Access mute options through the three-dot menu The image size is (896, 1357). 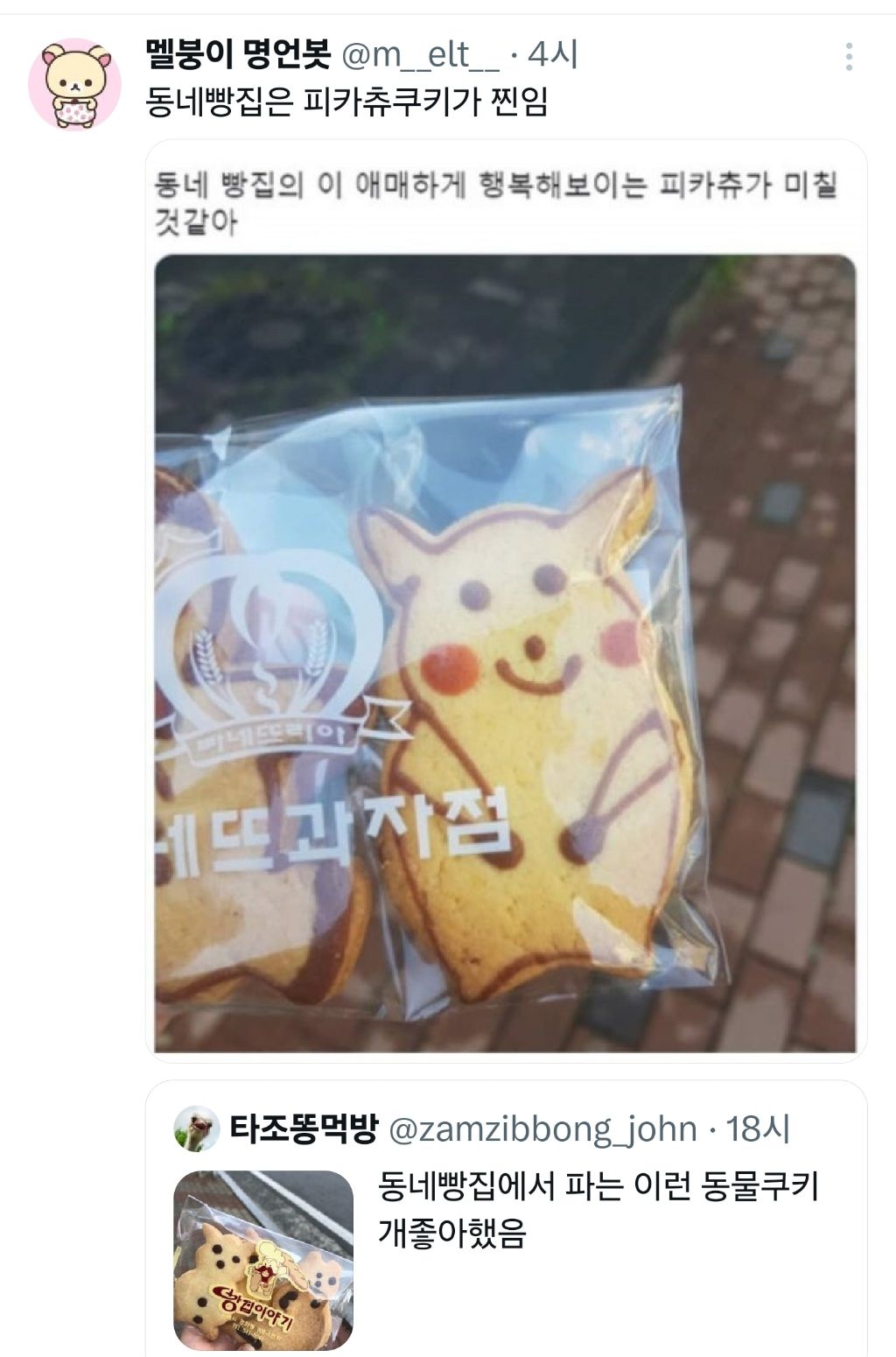846,54
